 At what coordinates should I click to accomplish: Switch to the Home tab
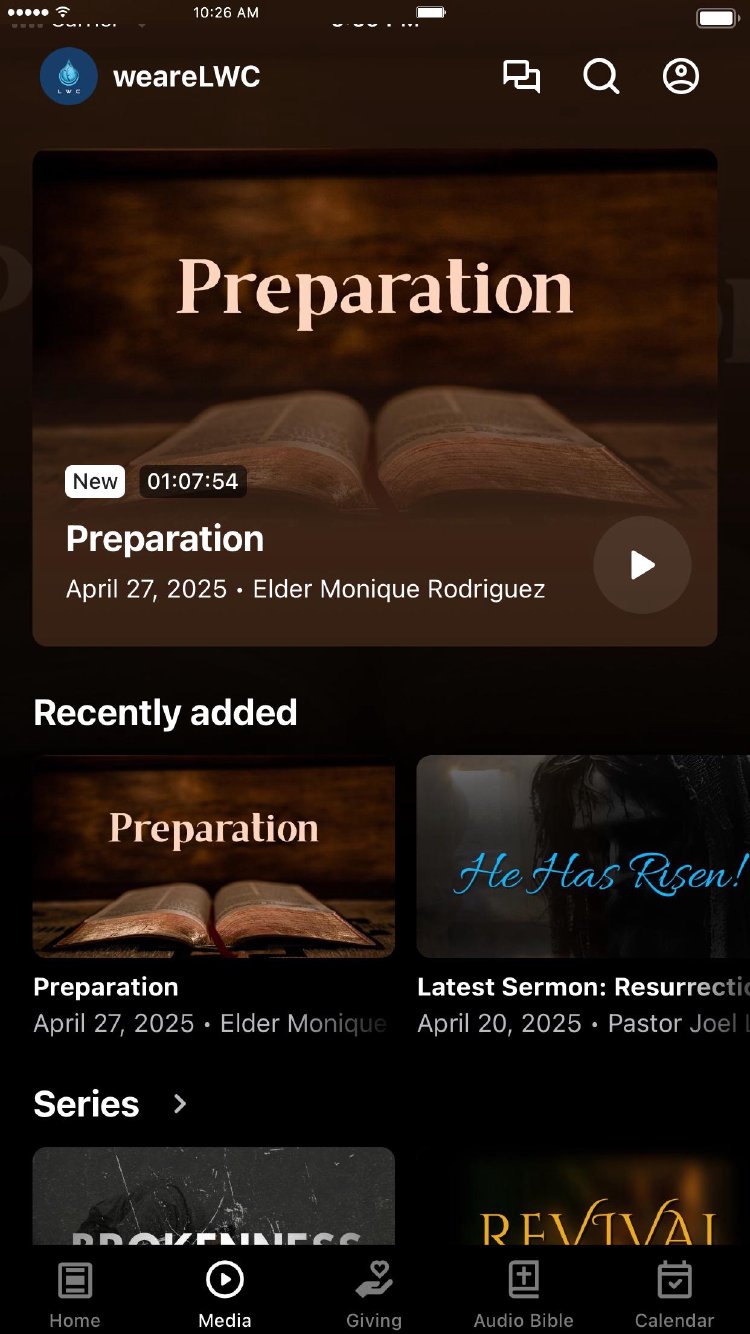coord(75,1294)
